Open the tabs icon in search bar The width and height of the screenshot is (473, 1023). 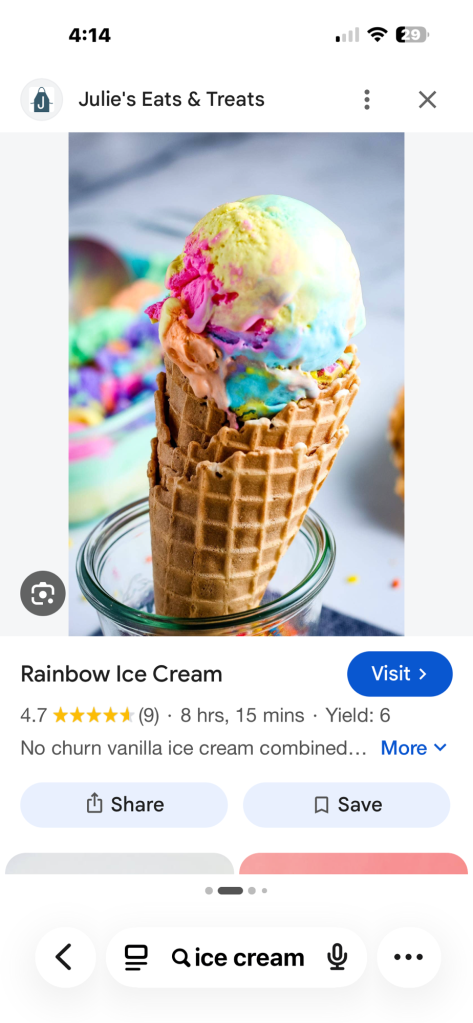click(x=136, y=958)
